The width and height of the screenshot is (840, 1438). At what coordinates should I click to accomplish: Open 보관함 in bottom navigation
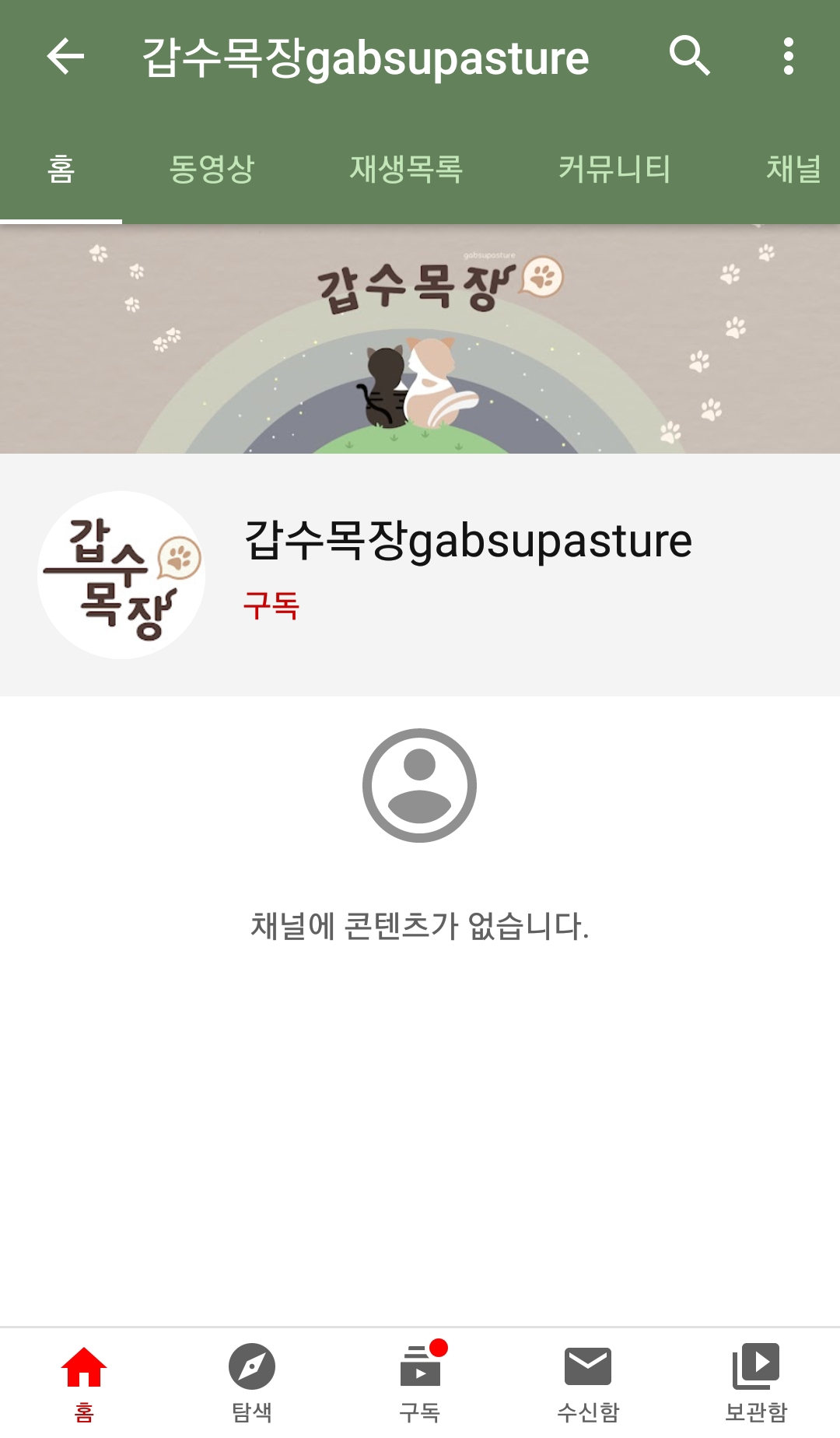tap(756, 1380)
